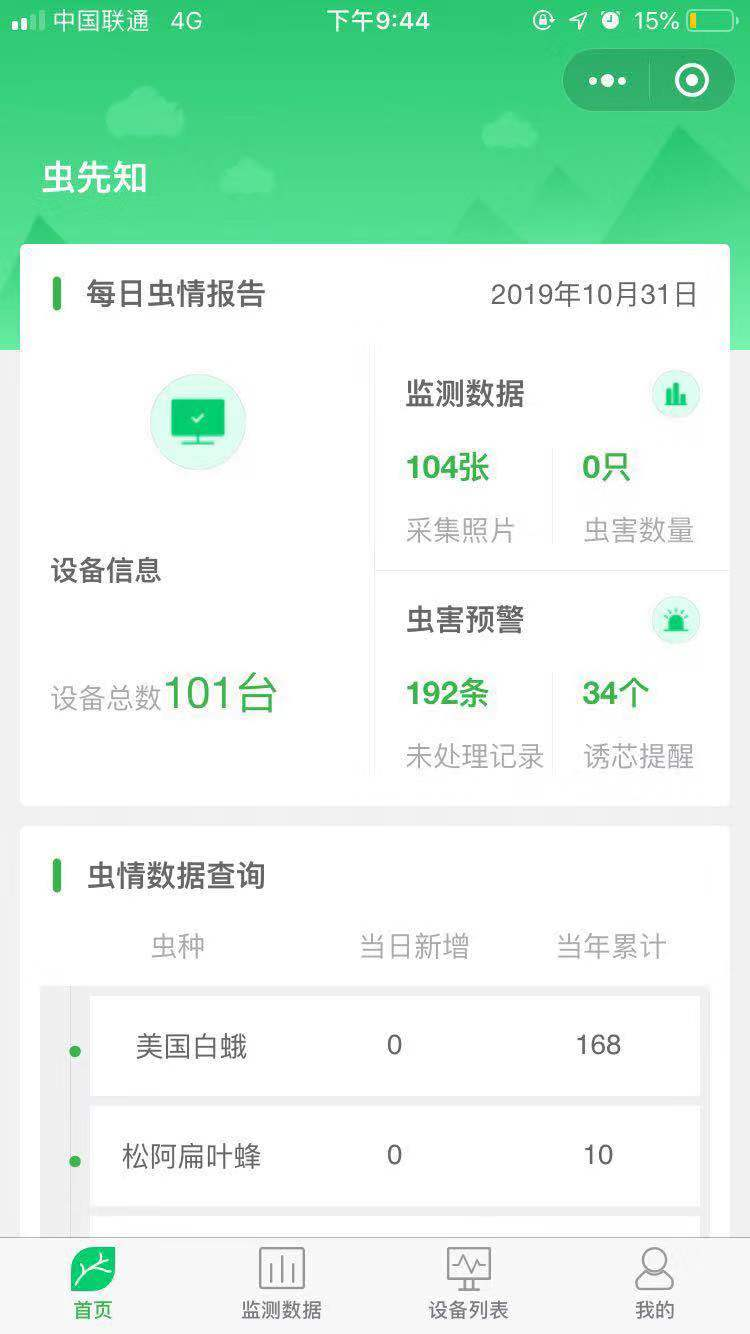The width and height of the screenshot is (750, 1334).
Task: Select the 首页 home tab
Action: point(93,1284)
